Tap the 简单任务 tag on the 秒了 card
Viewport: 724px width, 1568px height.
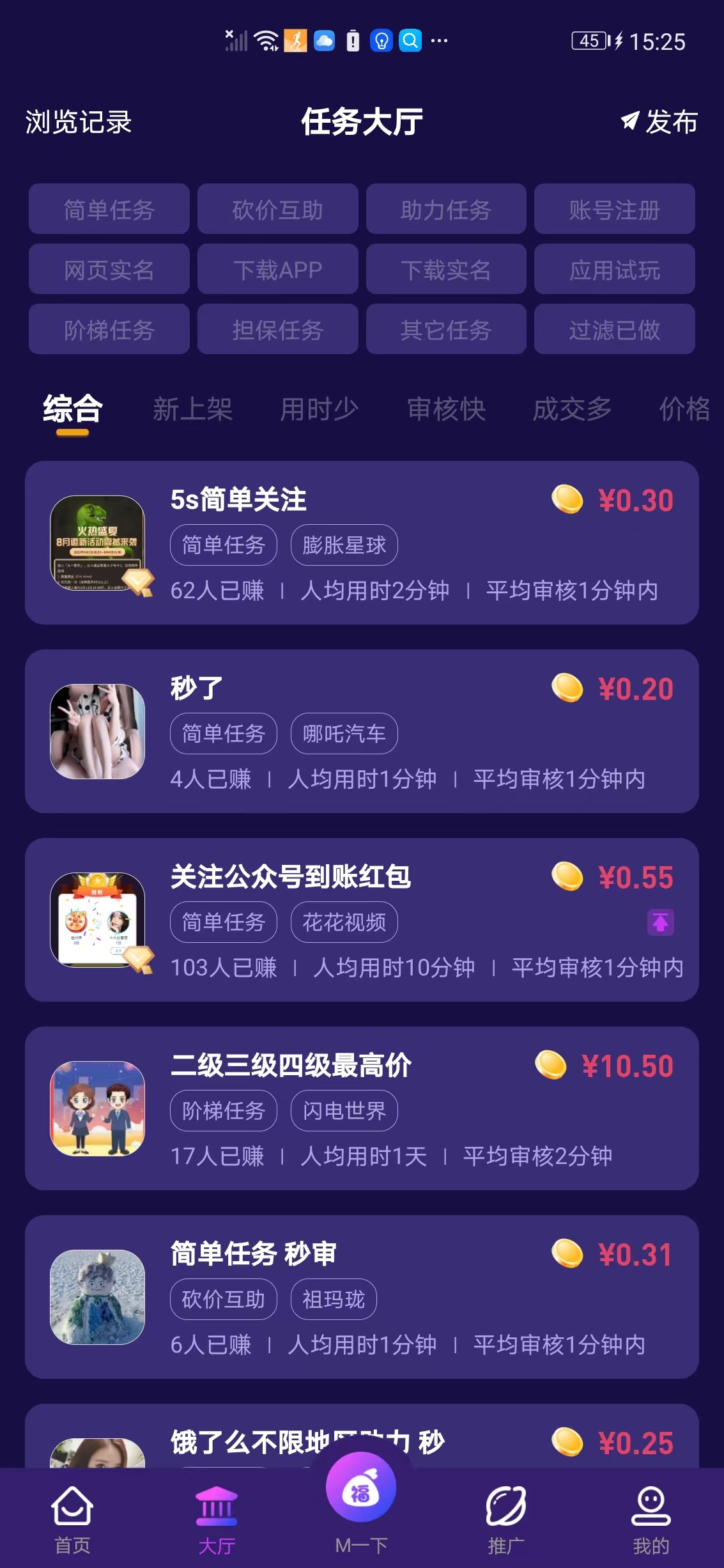pyautogui.click(x=223, y=734)
